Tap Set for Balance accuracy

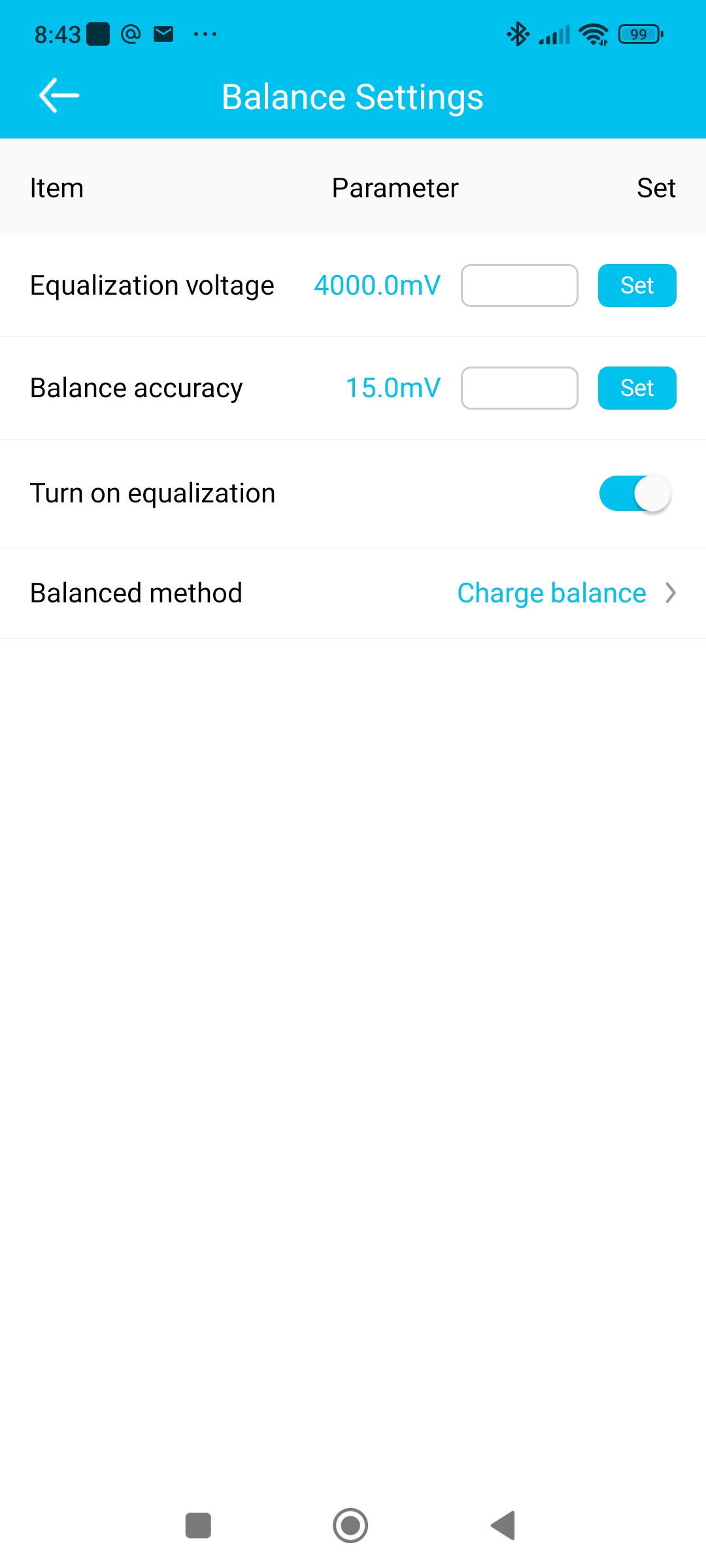[637, 388]
